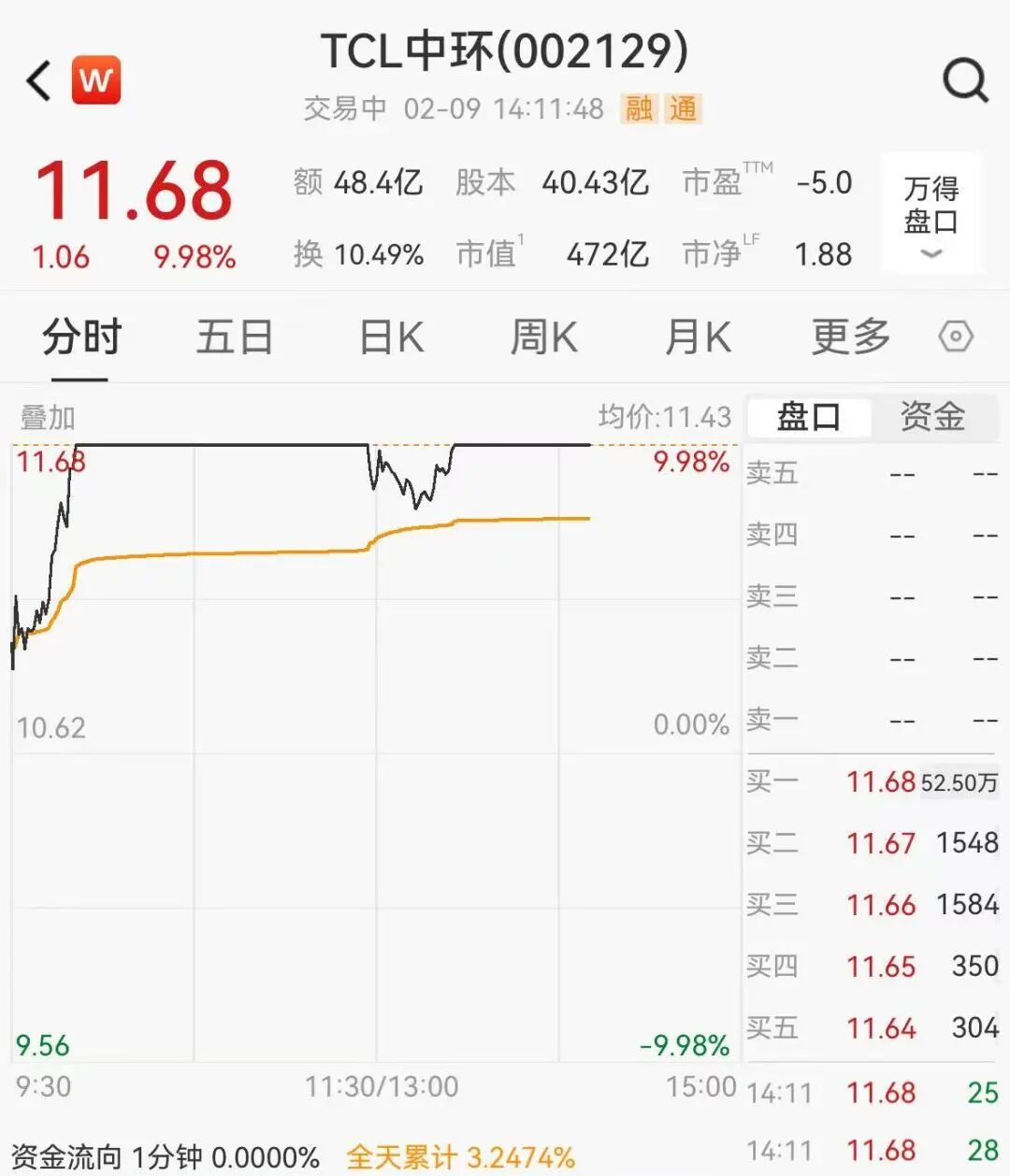Image resolution: width=1010 pixels, height=1176 pixels.
Task: Switch to the 资金 panel tab
Action: (x=931, y=418)
